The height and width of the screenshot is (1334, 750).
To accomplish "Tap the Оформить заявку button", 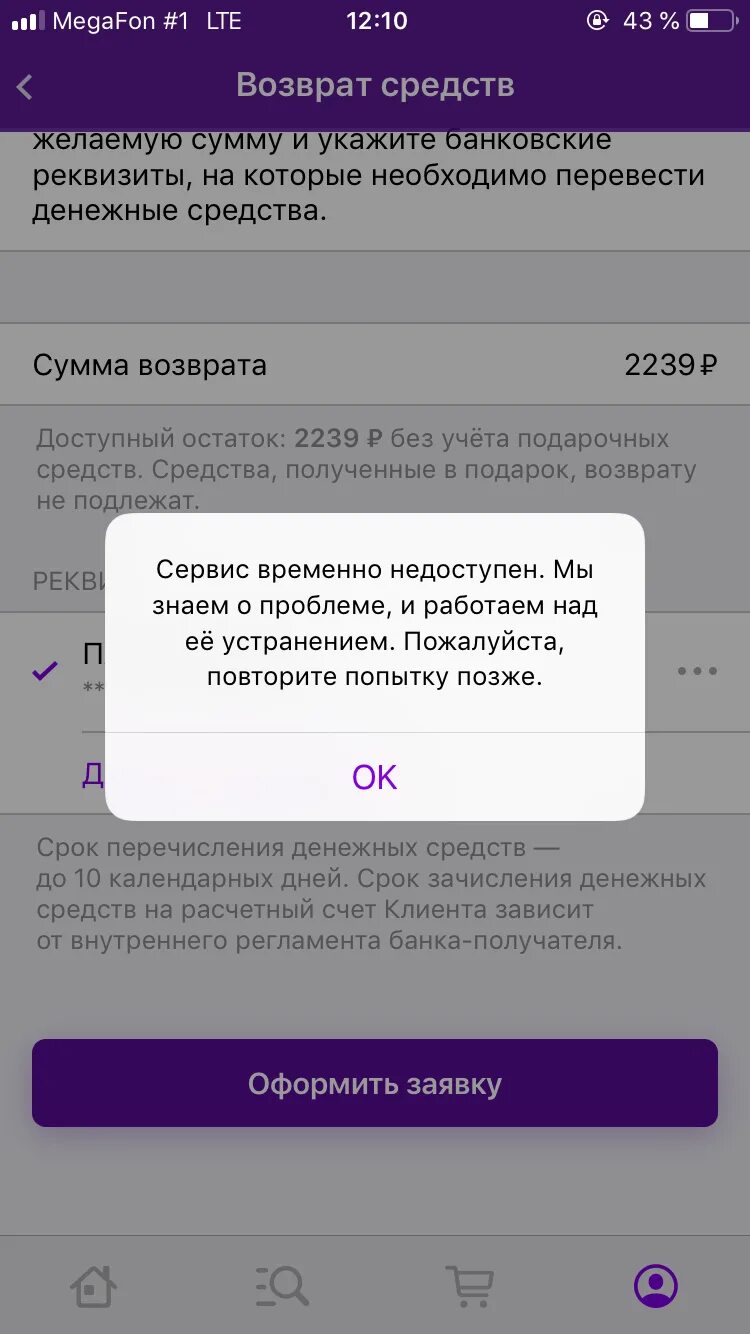I will (x=375, y=1084).
